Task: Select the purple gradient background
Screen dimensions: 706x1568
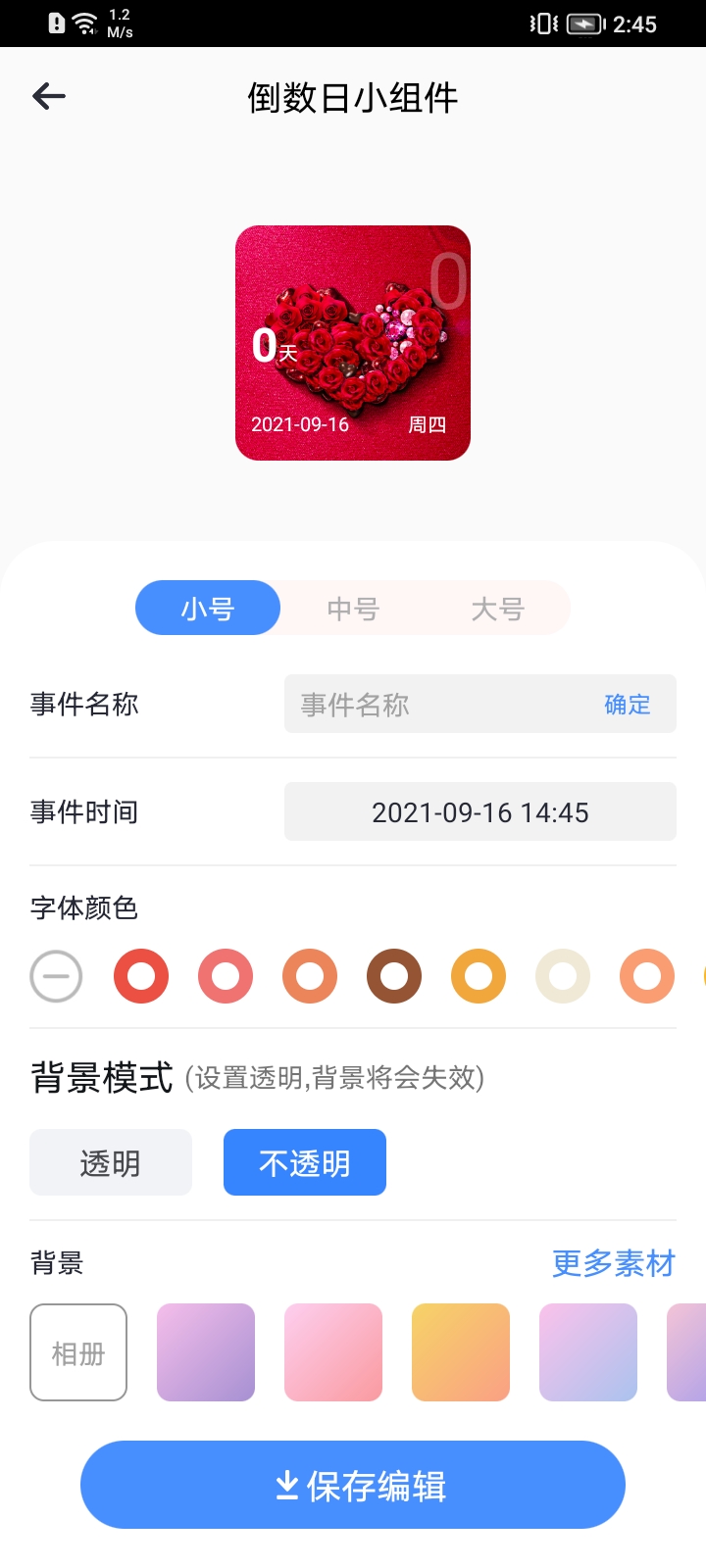Action: (206, 1352)
